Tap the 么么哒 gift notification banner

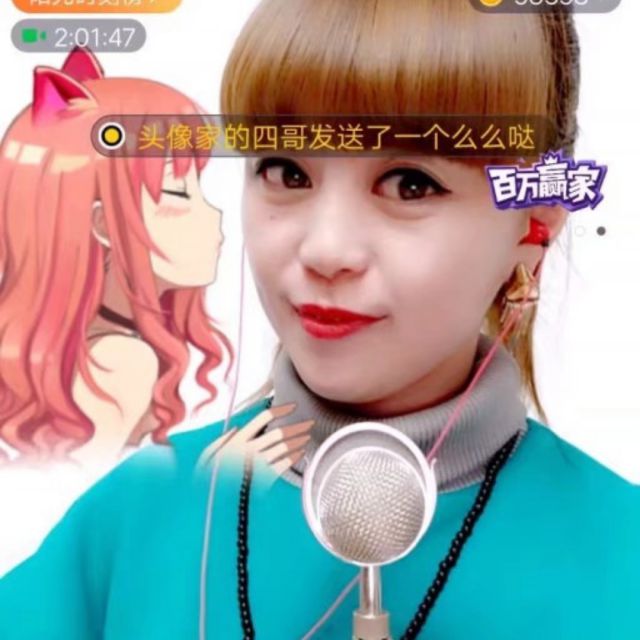(318, 136)
